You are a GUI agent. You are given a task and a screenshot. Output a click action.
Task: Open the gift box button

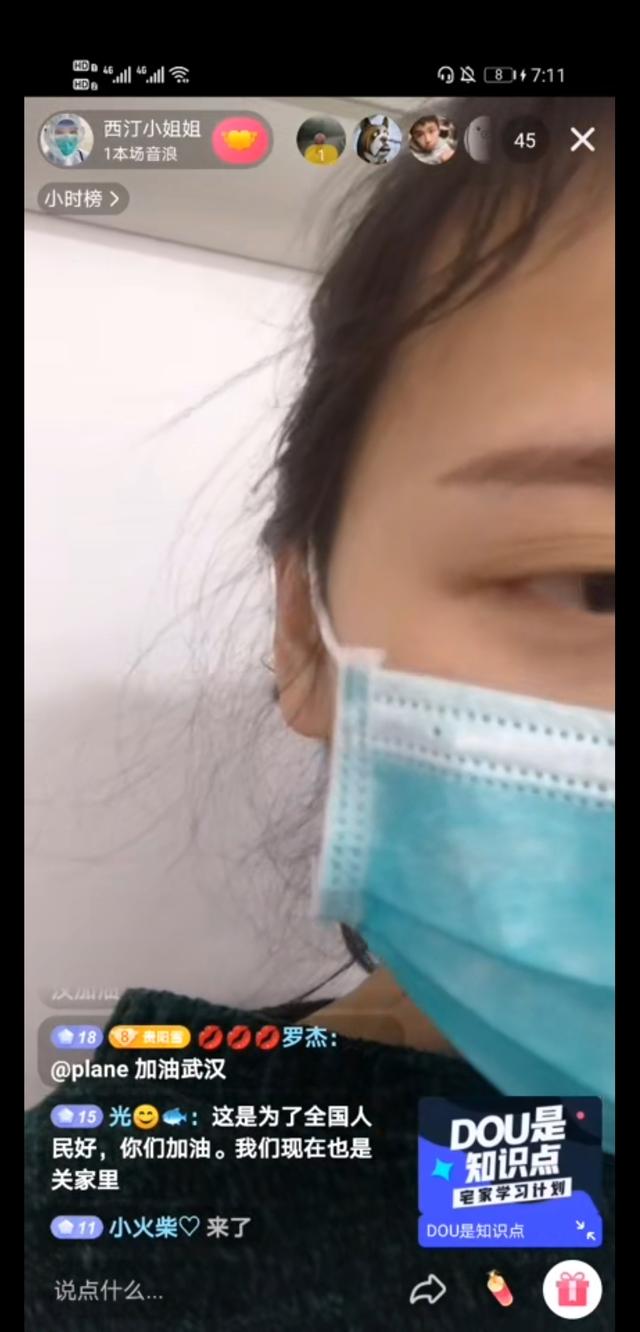[572, 1289]
